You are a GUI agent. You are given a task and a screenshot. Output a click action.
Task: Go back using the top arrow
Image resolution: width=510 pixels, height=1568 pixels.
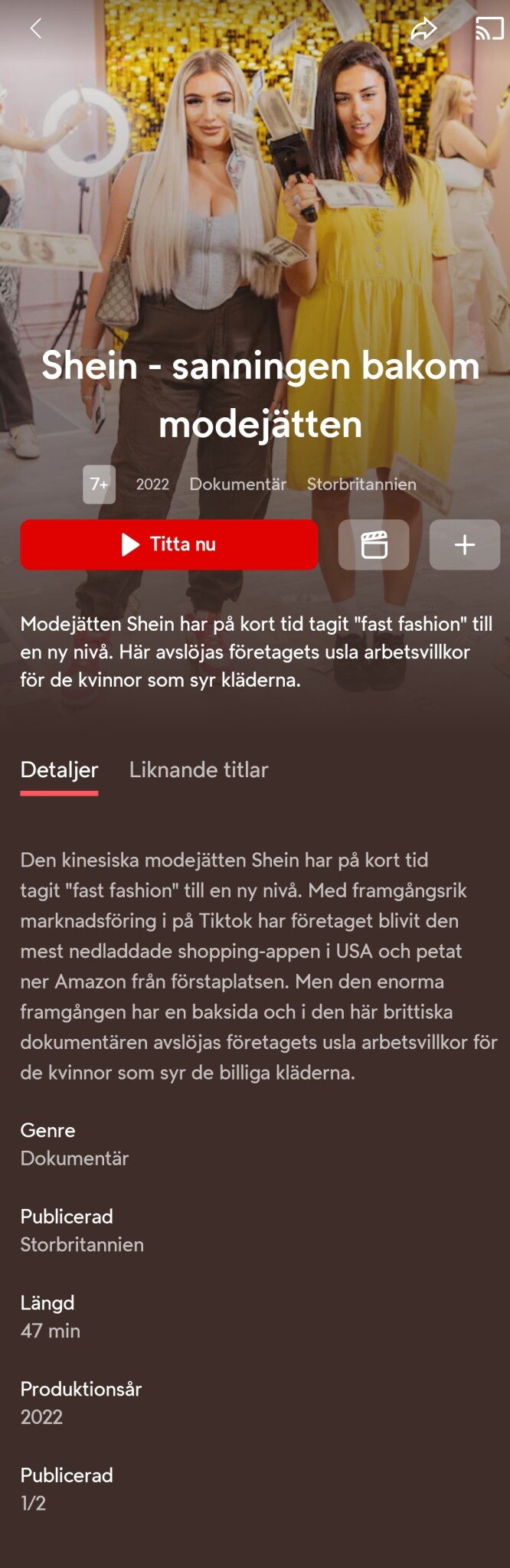35,29
